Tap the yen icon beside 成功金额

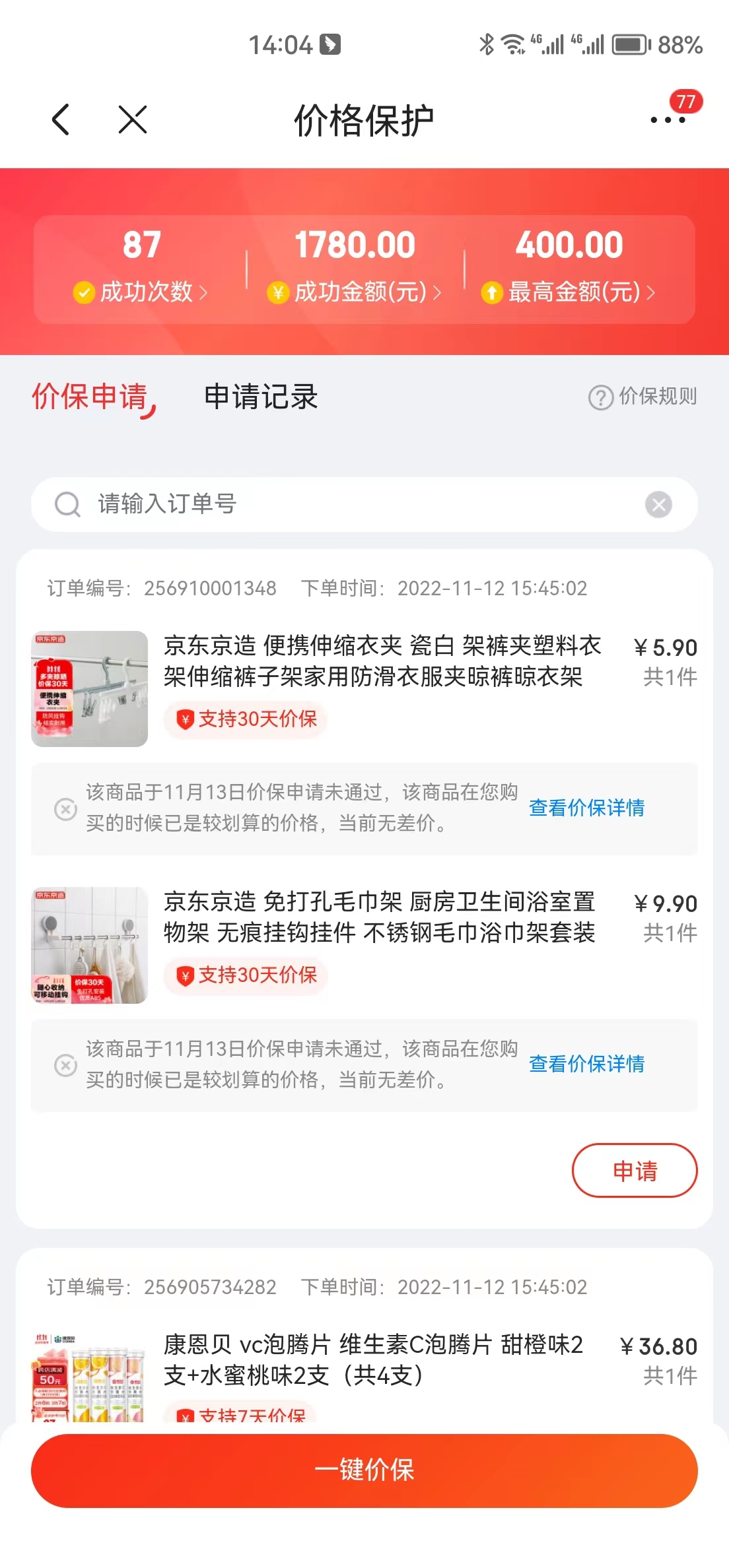click(277, 290)
